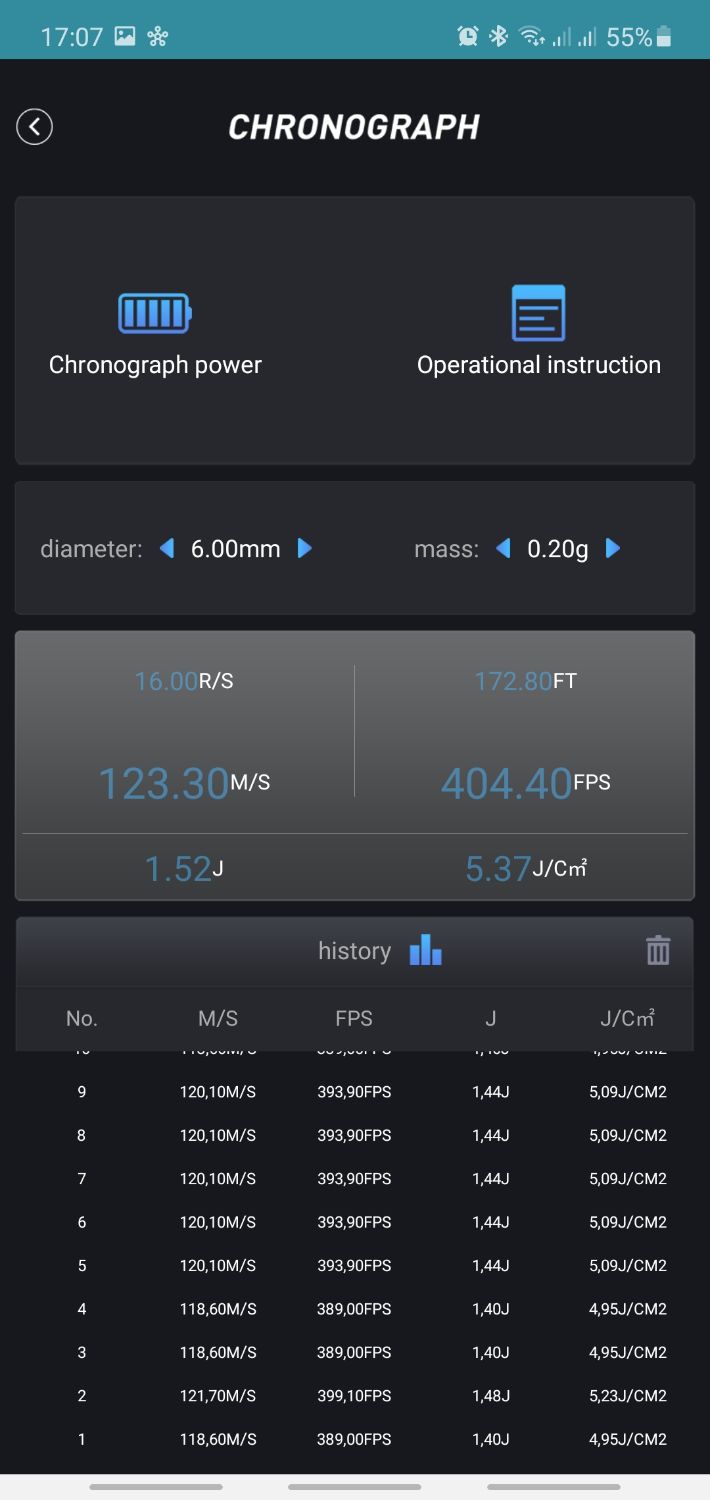Go back from the Chronograph screen
710x1500 pixels.
[34, 127]
